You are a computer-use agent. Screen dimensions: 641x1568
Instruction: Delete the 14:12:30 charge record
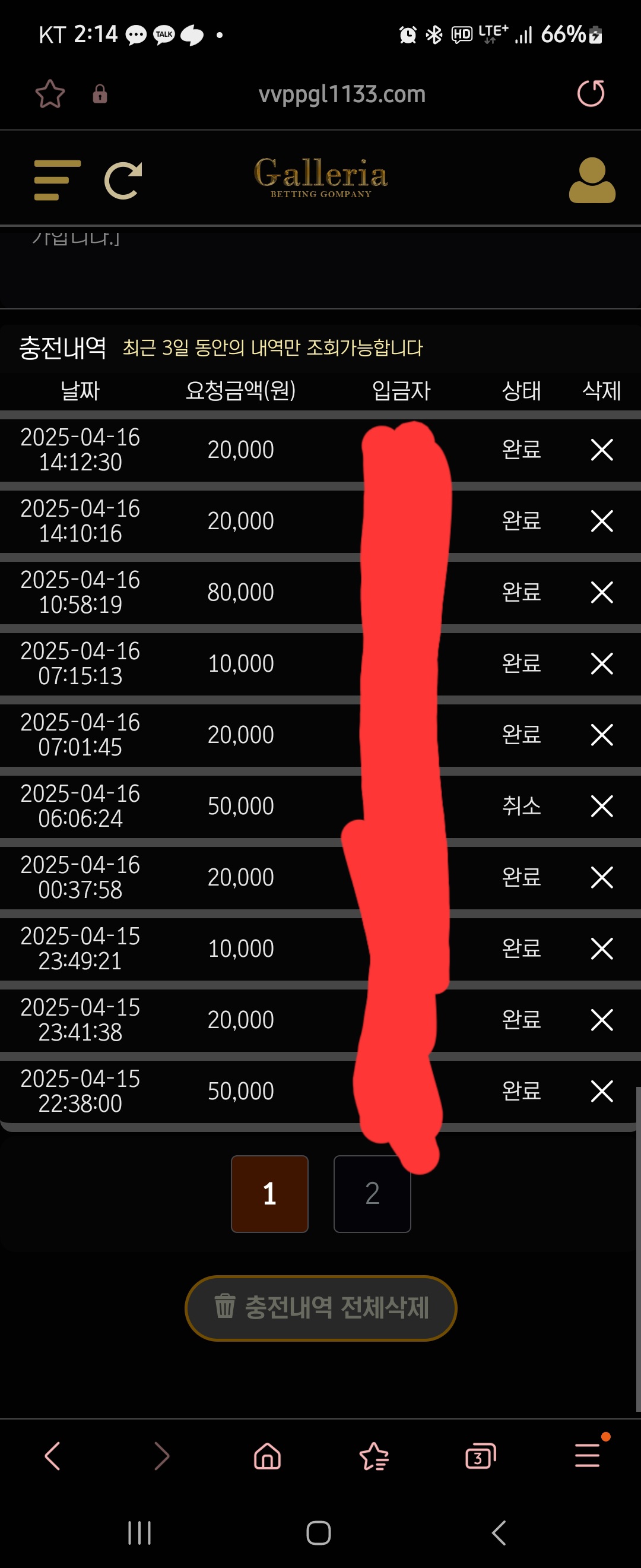coord(601,450)
